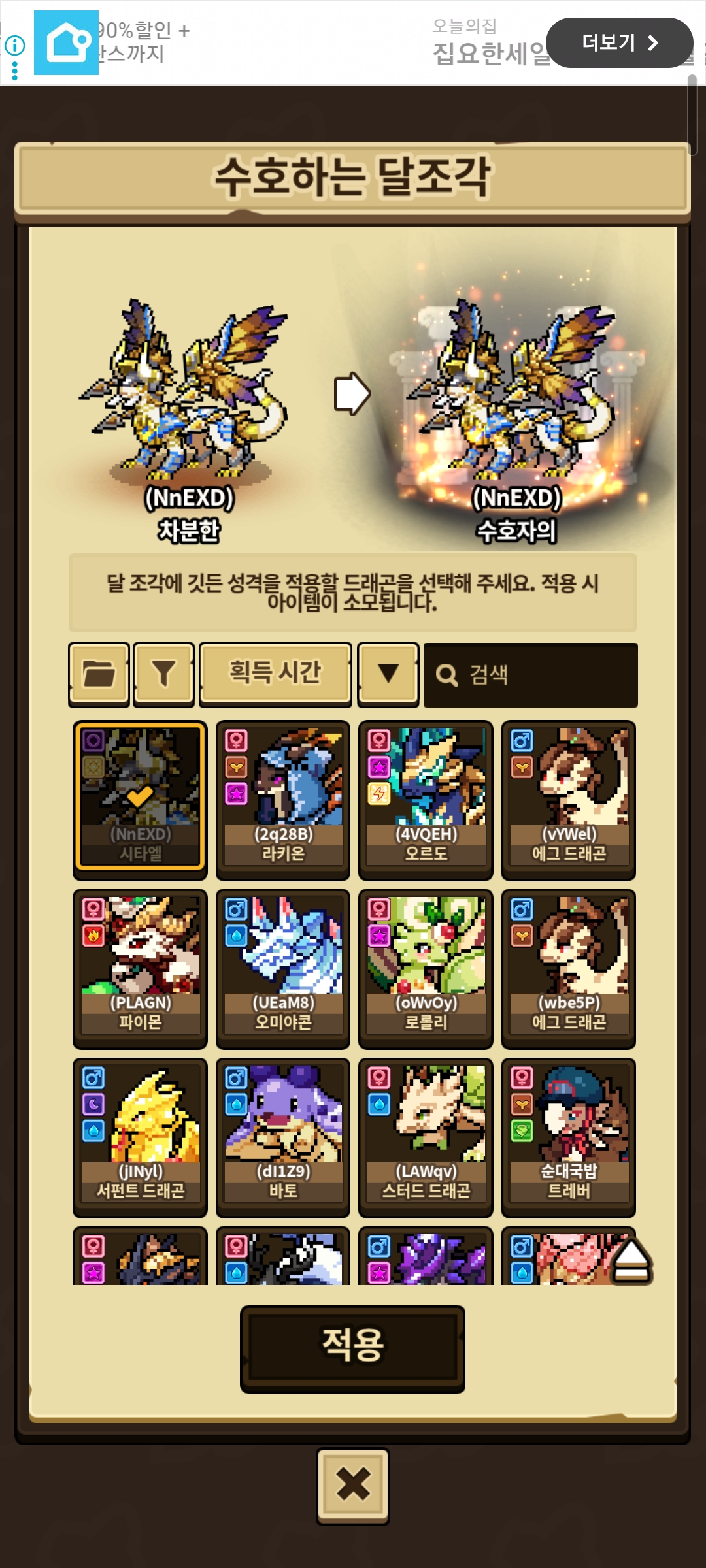Select the 파이몬 (PLAGN) dragon
The height and width of the screenshot is (1568, 706).
[140, 968]
